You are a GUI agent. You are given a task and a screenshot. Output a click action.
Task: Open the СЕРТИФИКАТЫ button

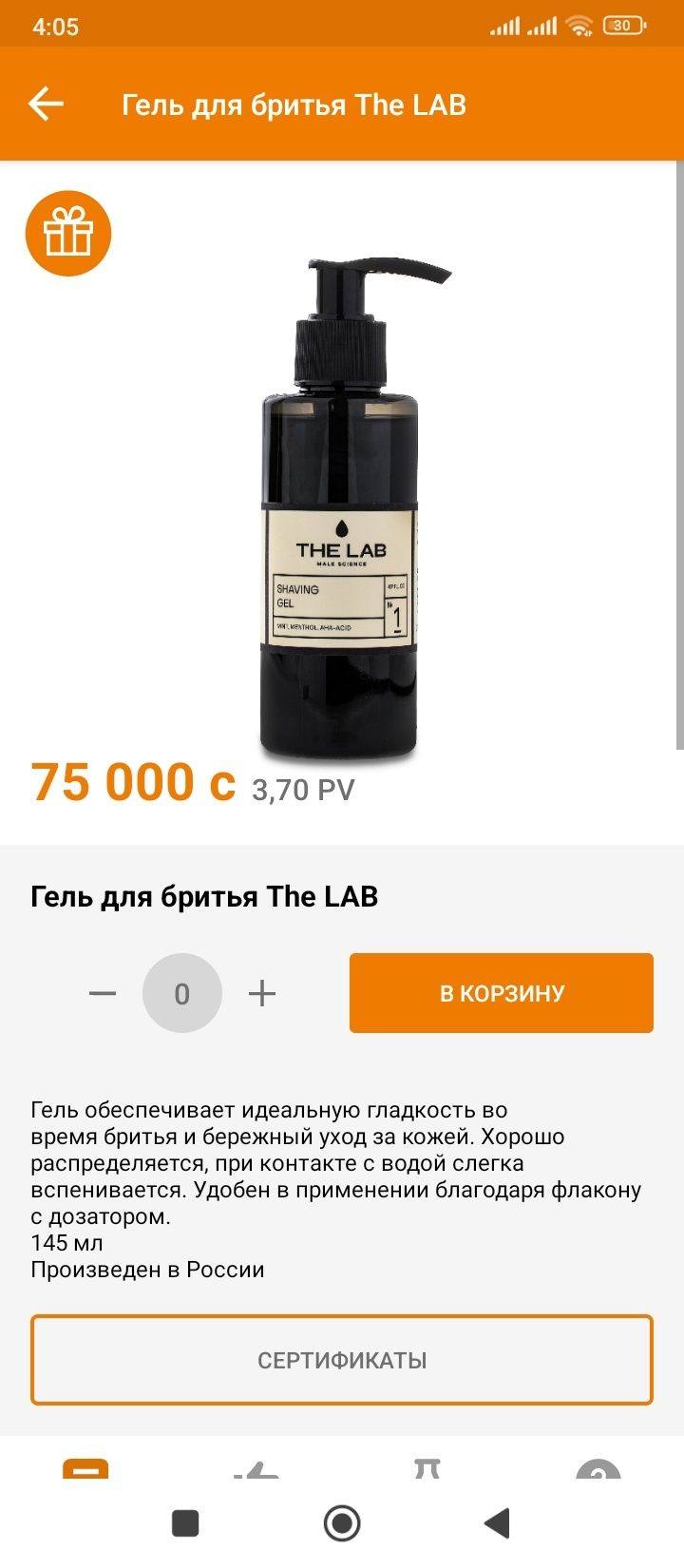pos(342,1360)
